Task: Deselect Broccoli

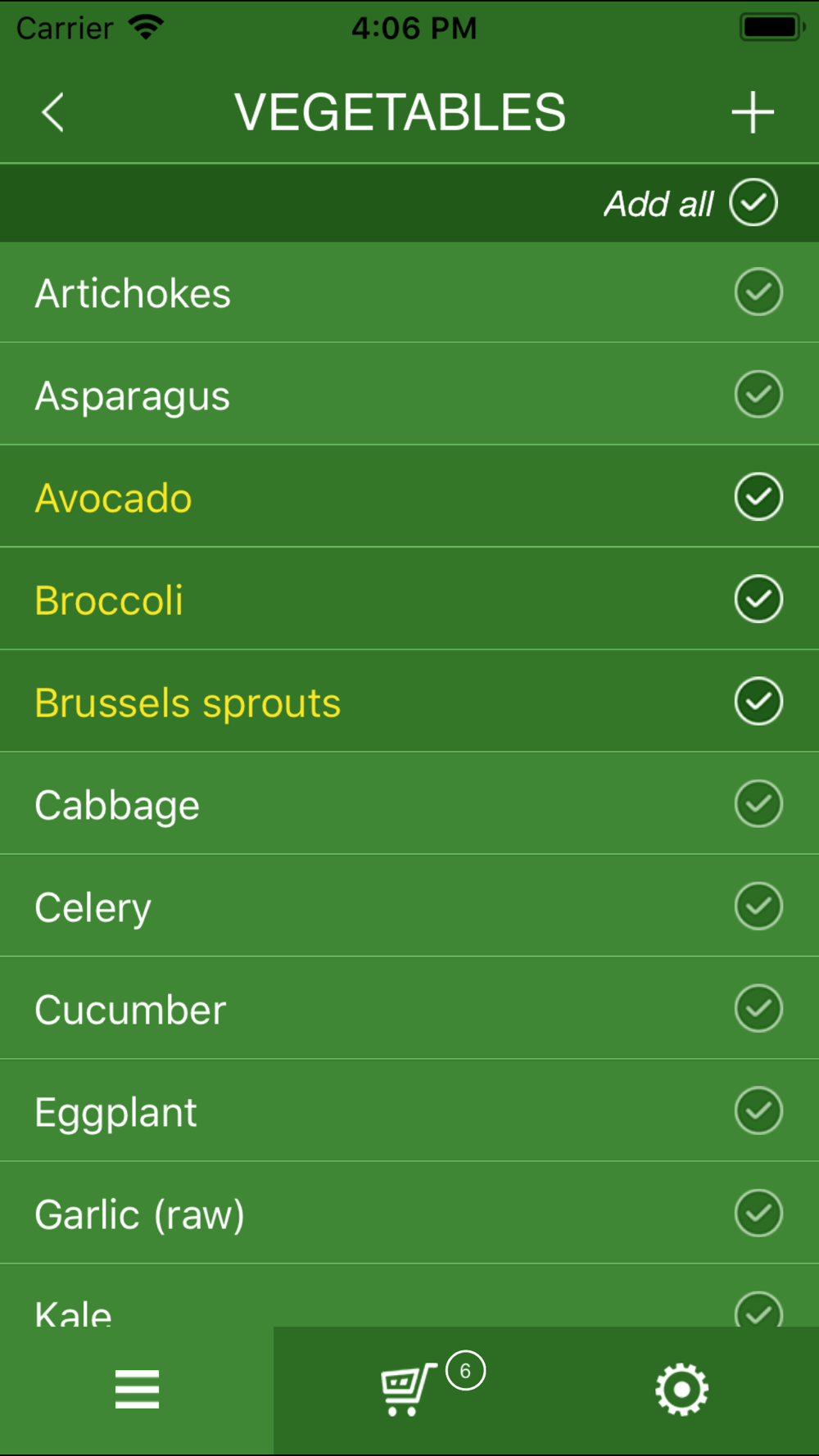Action: [x=758, y=599]
